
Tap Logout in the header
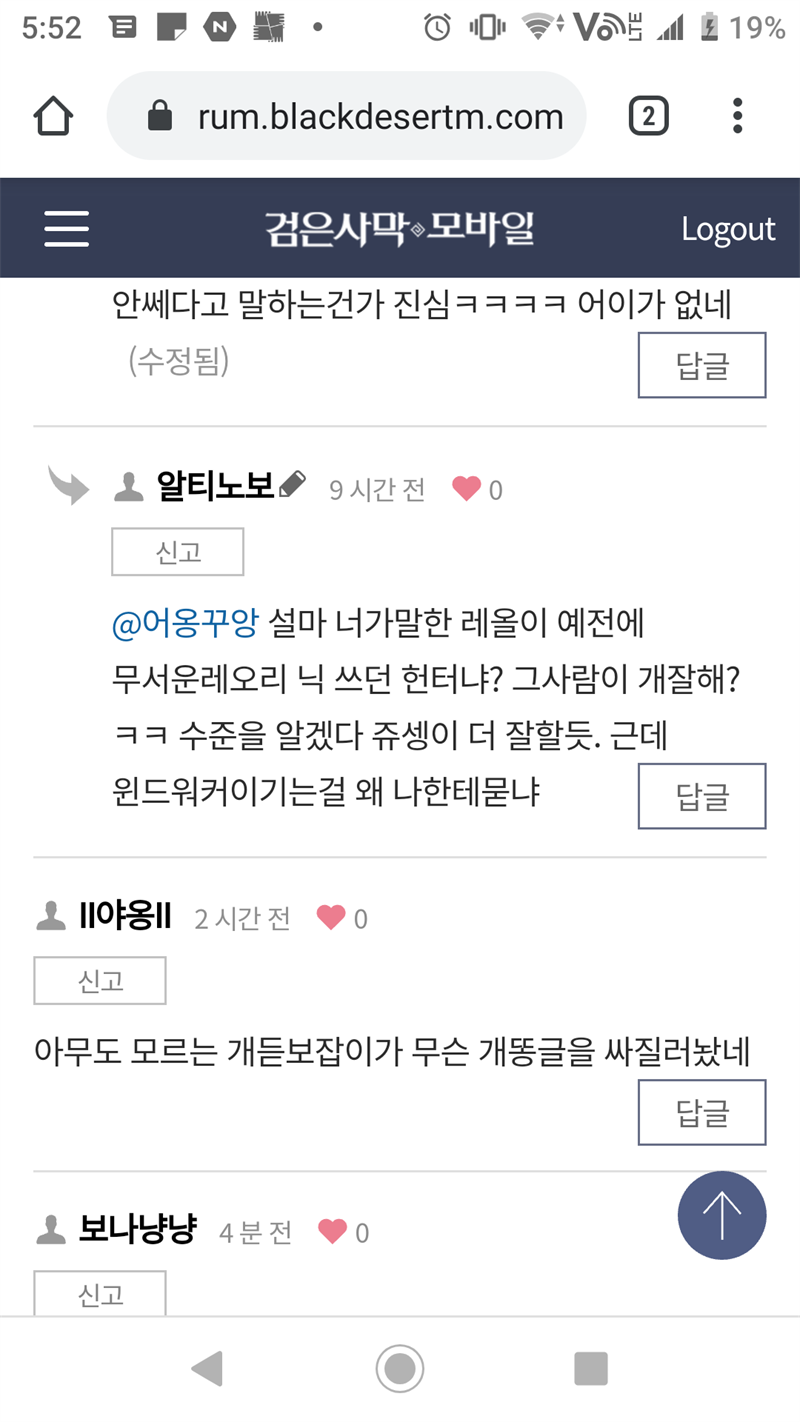pos(728,229)
